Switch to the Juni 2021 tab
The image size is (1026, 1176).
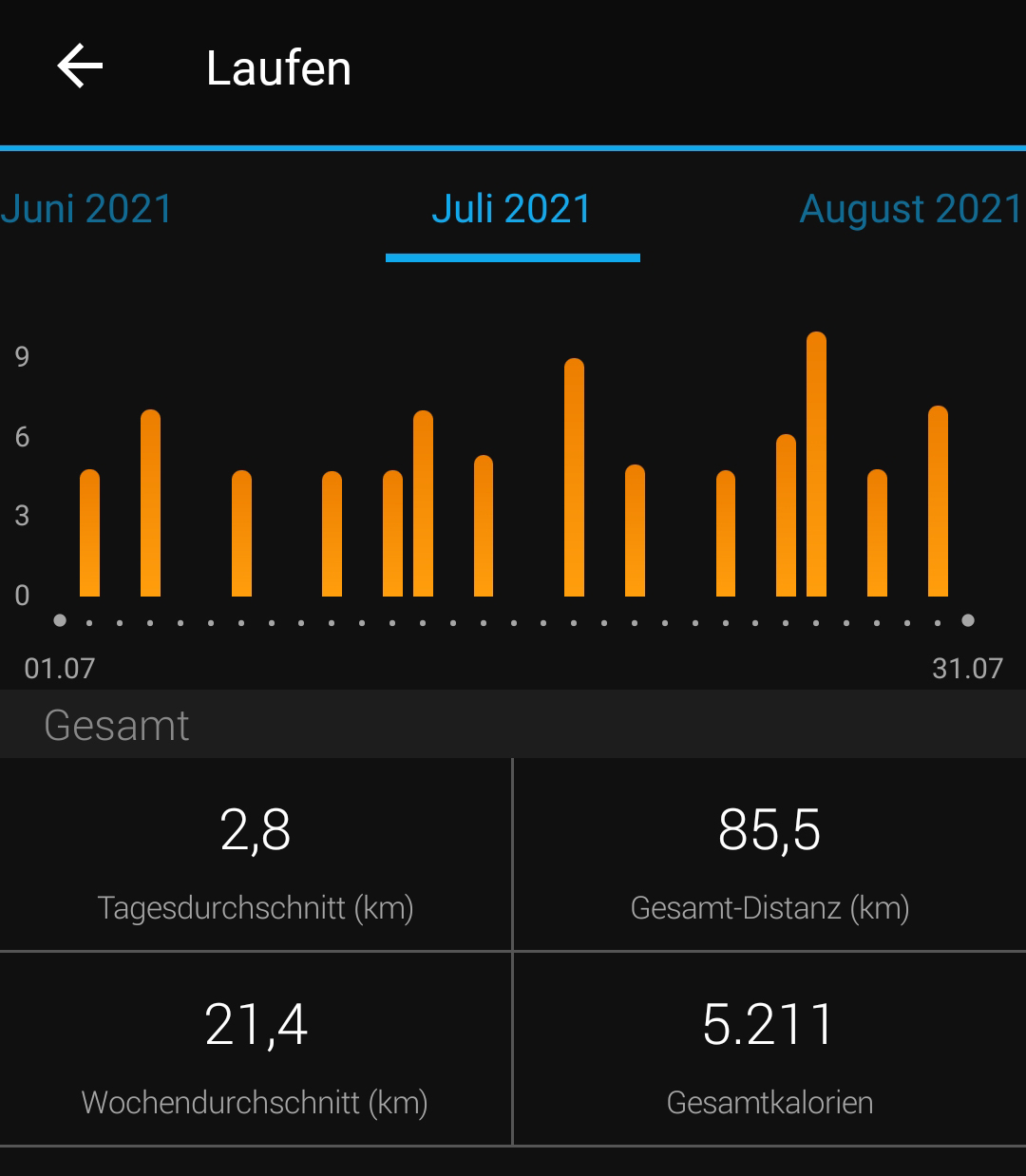coord(87,209)
